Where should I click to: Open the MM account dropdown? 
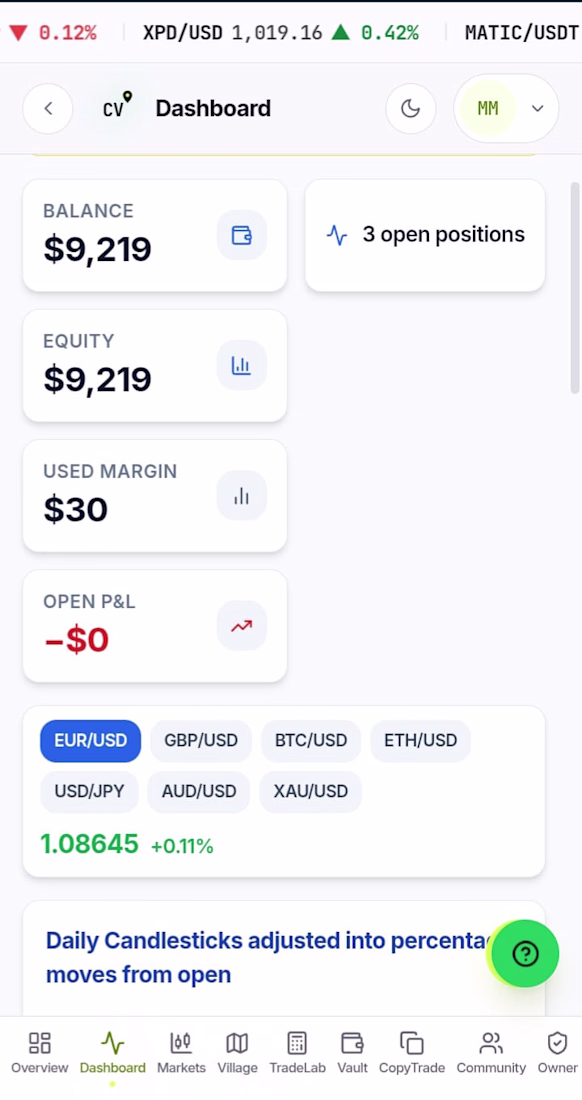pyautogui.click(x=506, y=109)
